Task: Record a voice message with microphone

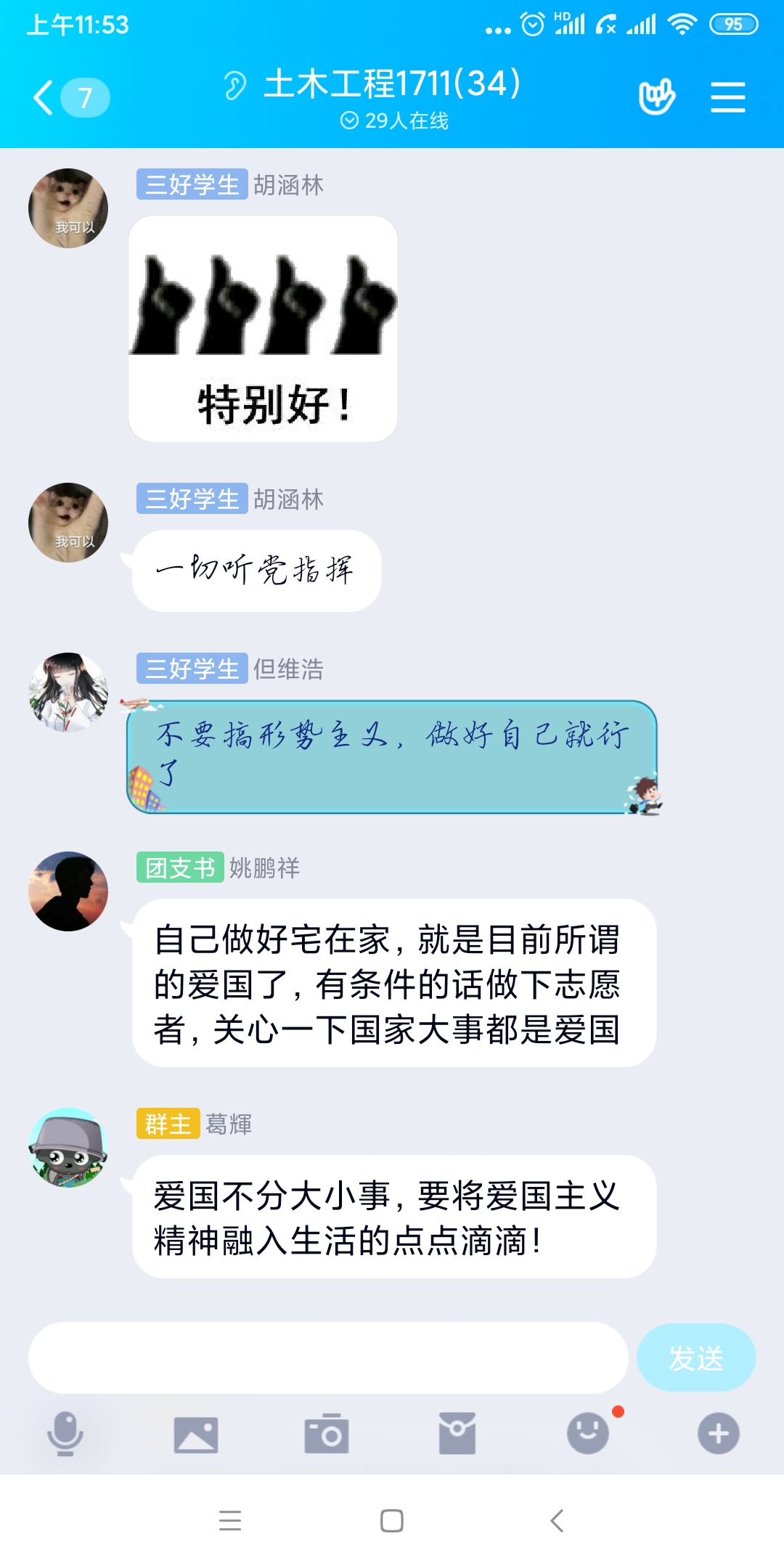Action: (65, 1434)
